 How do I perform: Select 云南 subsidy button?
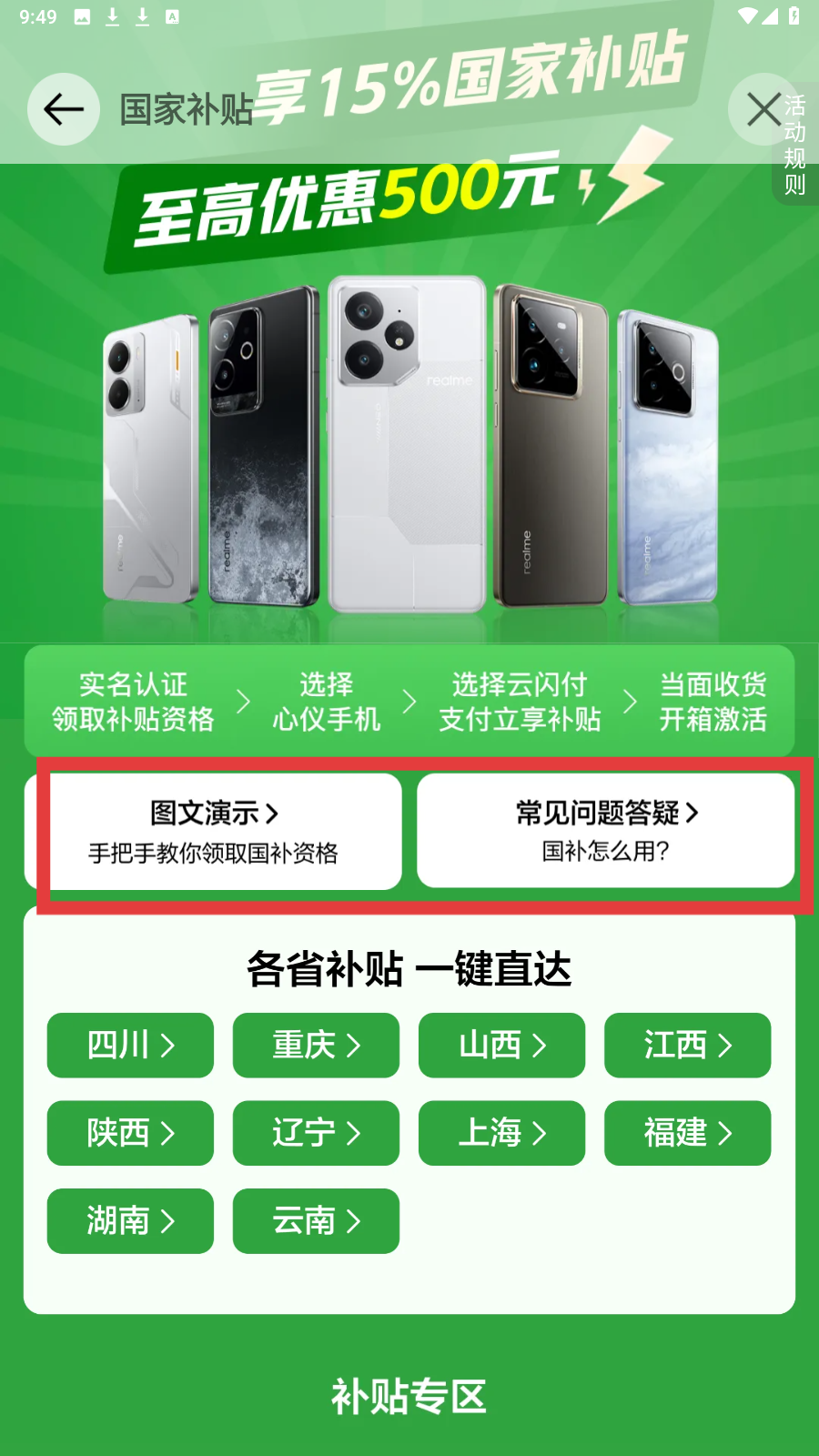[316, 1221]
